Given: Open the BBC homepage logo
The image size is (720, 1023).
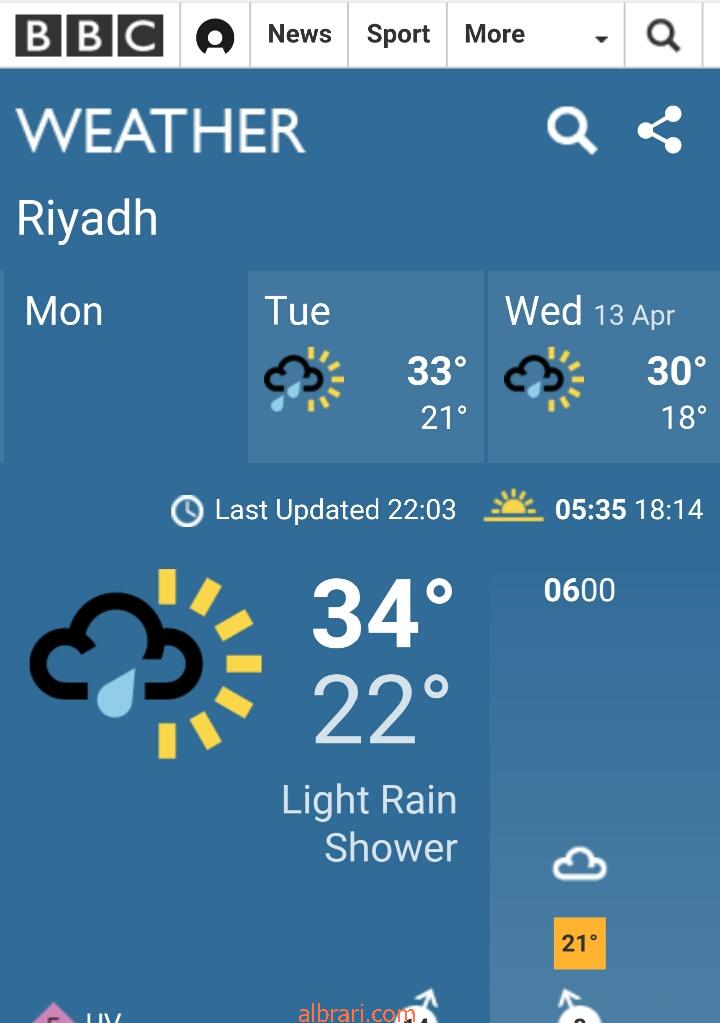Looking at the screenshot, I should 89,36.
